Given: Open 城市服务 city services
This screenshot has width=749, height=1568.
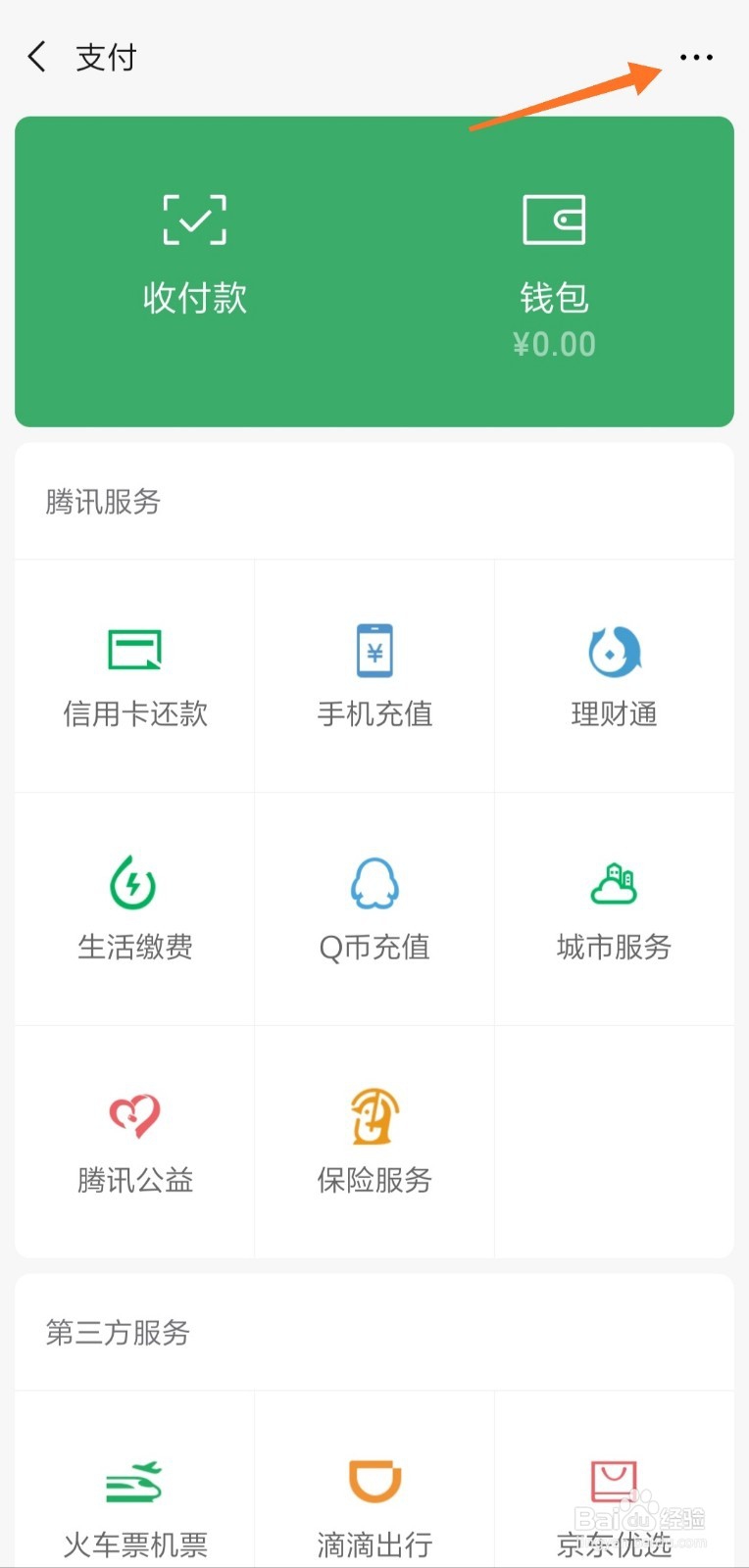Looking at the screenshot, I should (615, 909).
